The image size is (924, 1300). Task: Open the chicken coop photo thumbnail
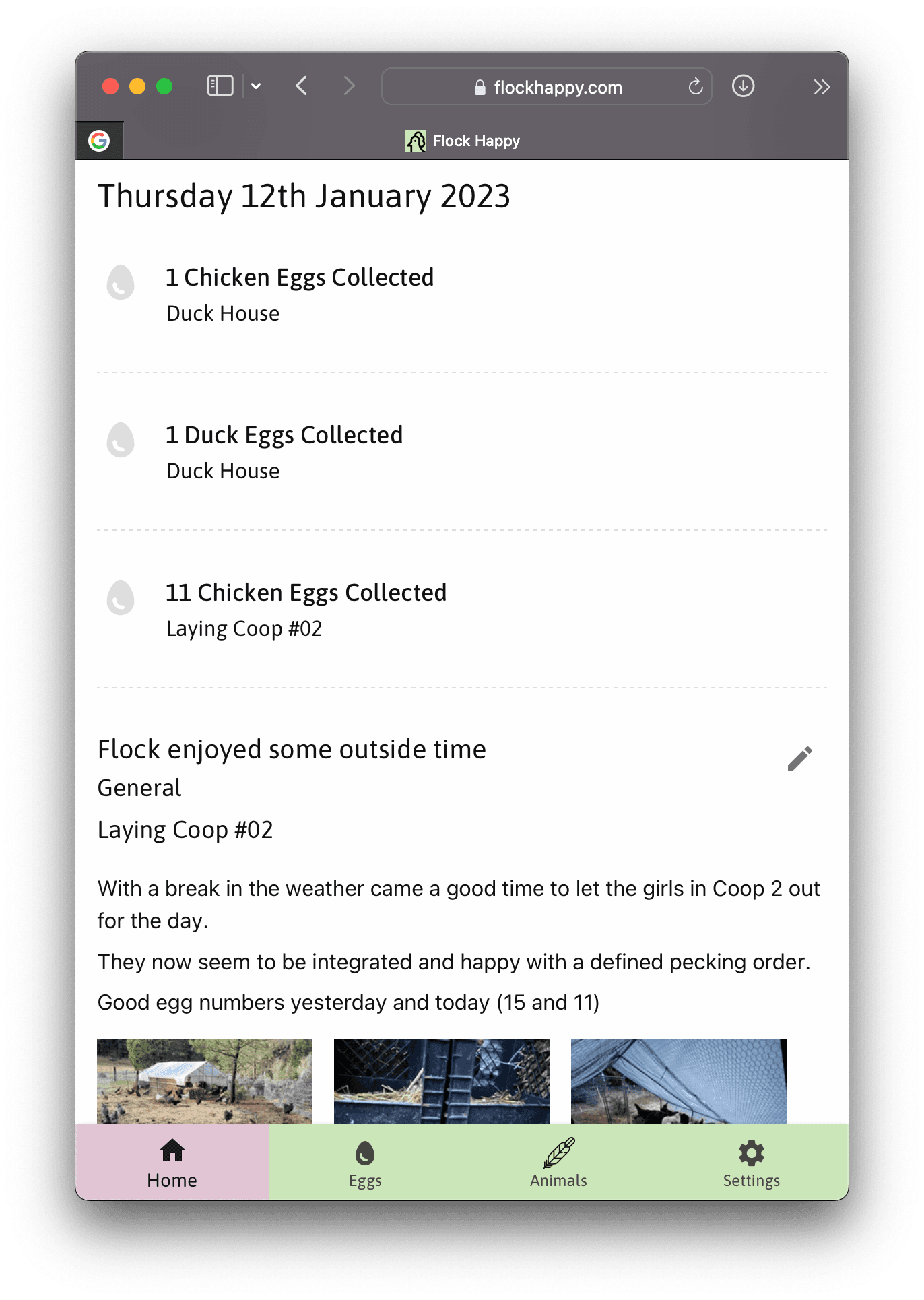pyautogui.click(x=205, y=1081)
